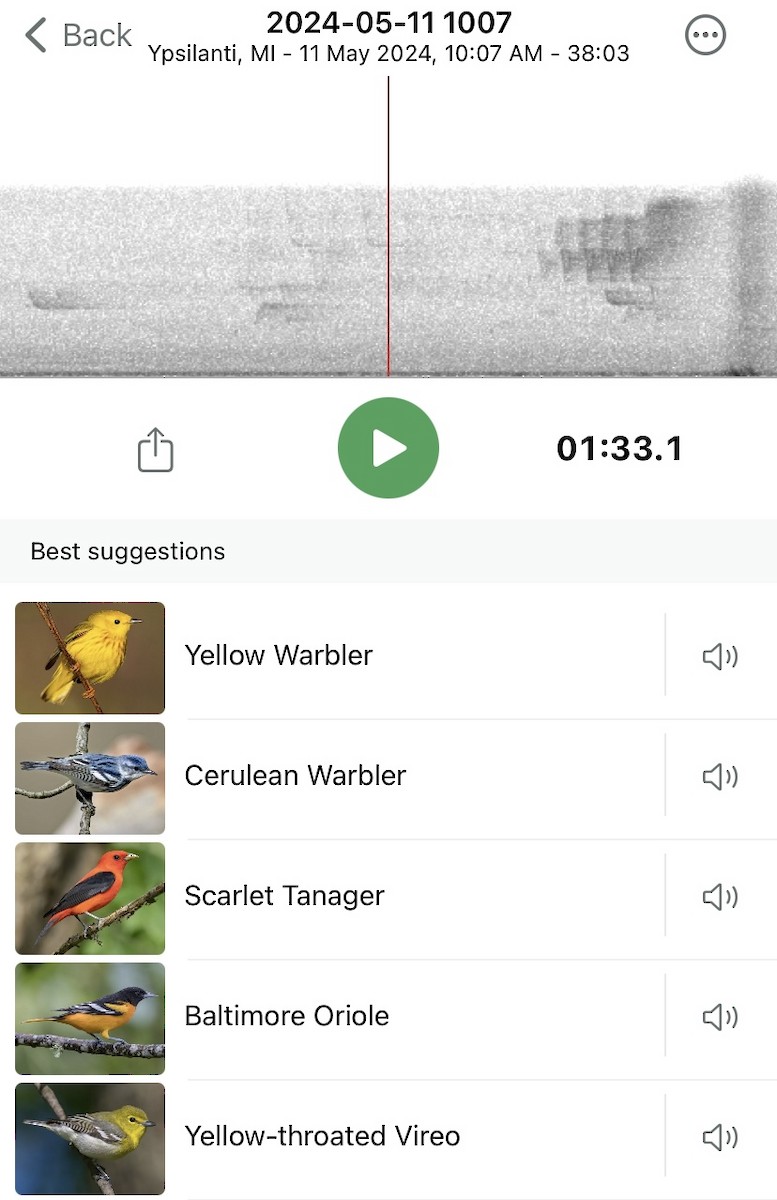Play the recording

click(388, 448)
